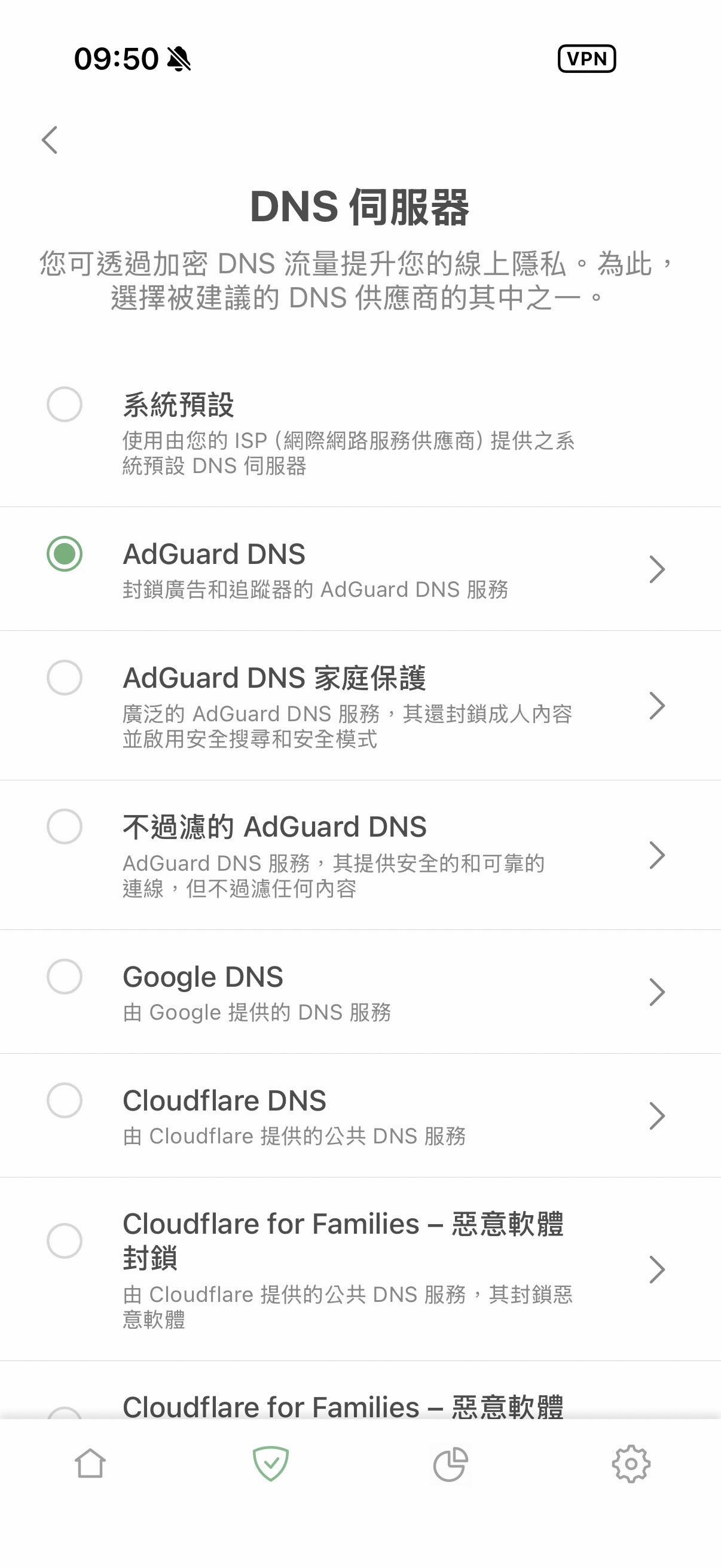Image resolution: width=721 pixels, height=1568 pixels.
Task: Select the AdGuard DNS radio button
Action: point(65,554)
